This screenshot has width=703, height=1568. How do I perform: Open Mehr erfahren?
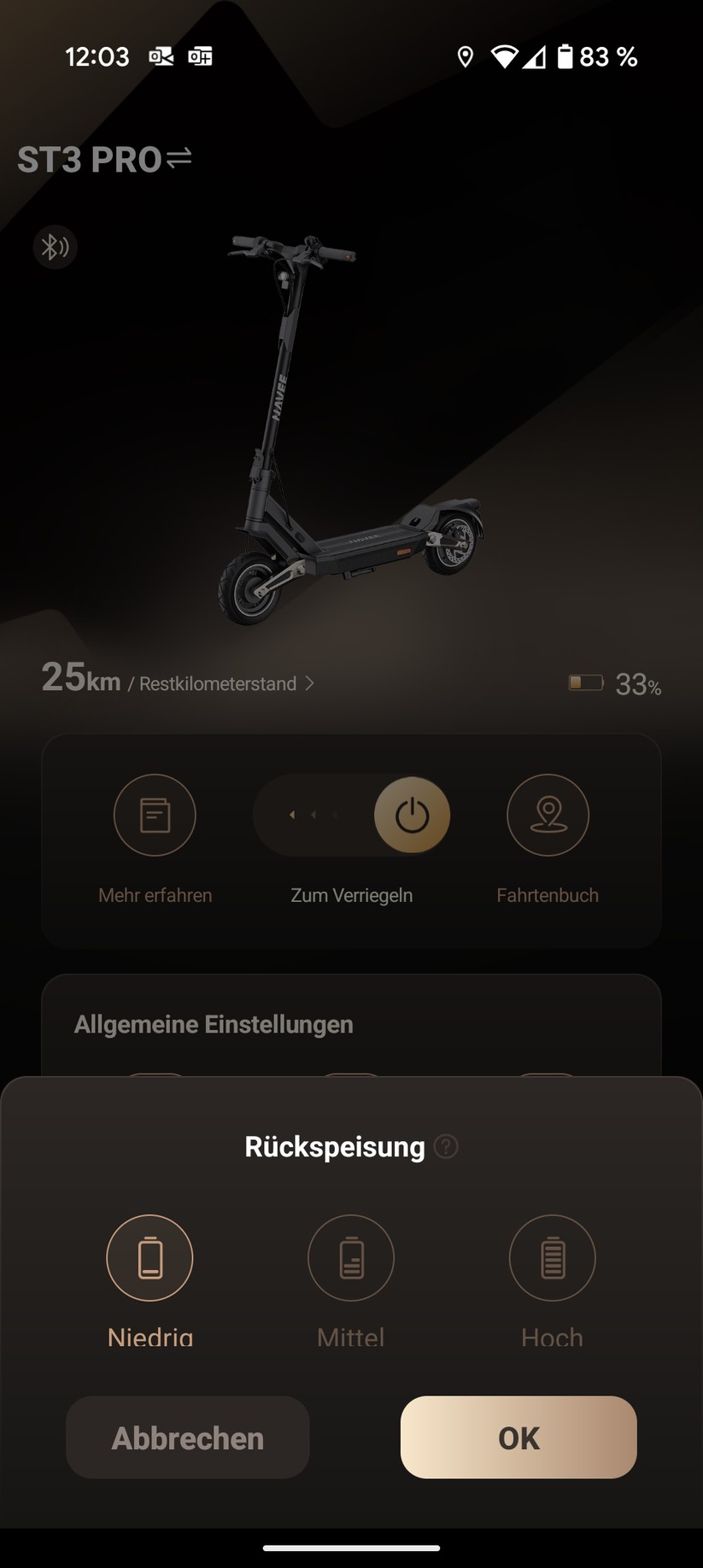(x=155, y=816)
